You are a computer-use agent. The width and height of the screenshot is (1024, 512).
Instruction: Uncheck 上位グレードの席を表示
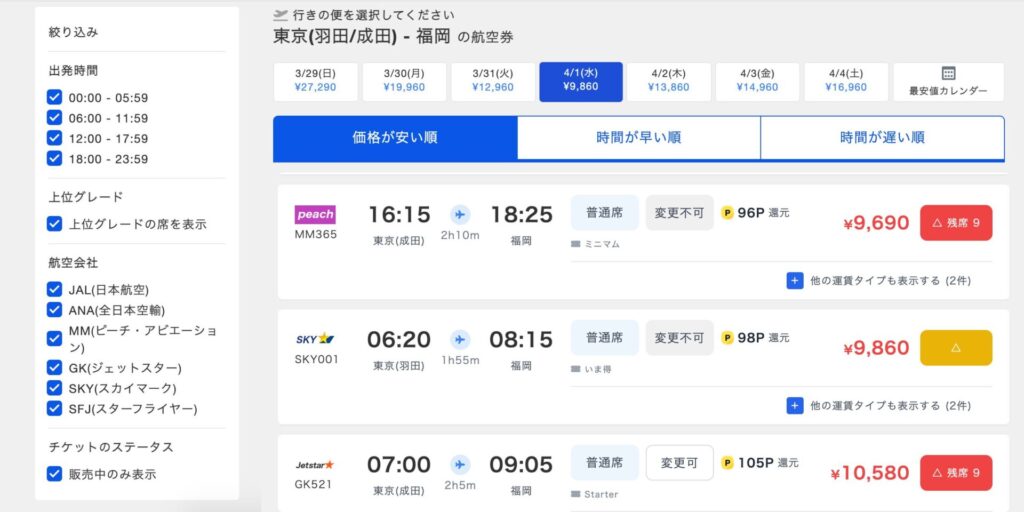[55, 224]
